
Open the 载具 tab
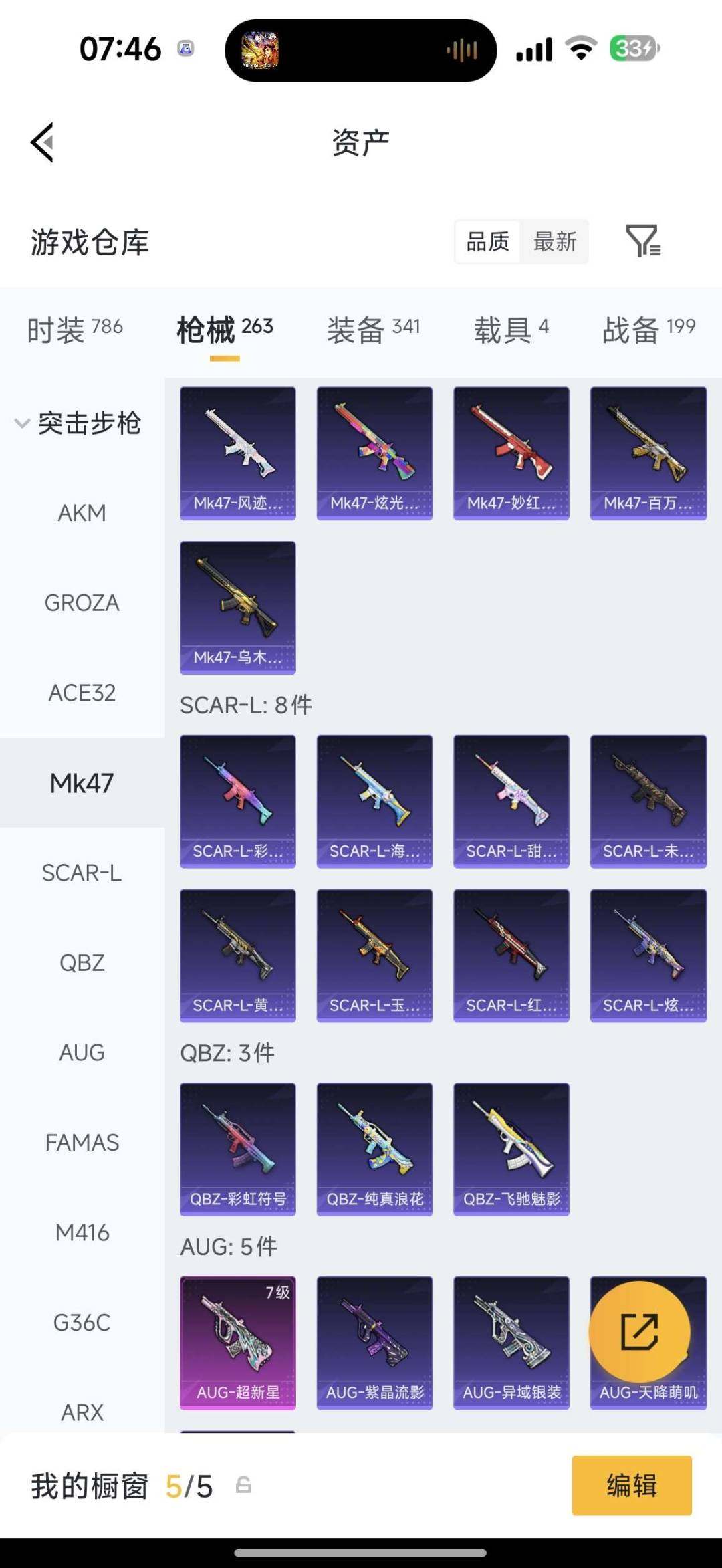point(511,329)
